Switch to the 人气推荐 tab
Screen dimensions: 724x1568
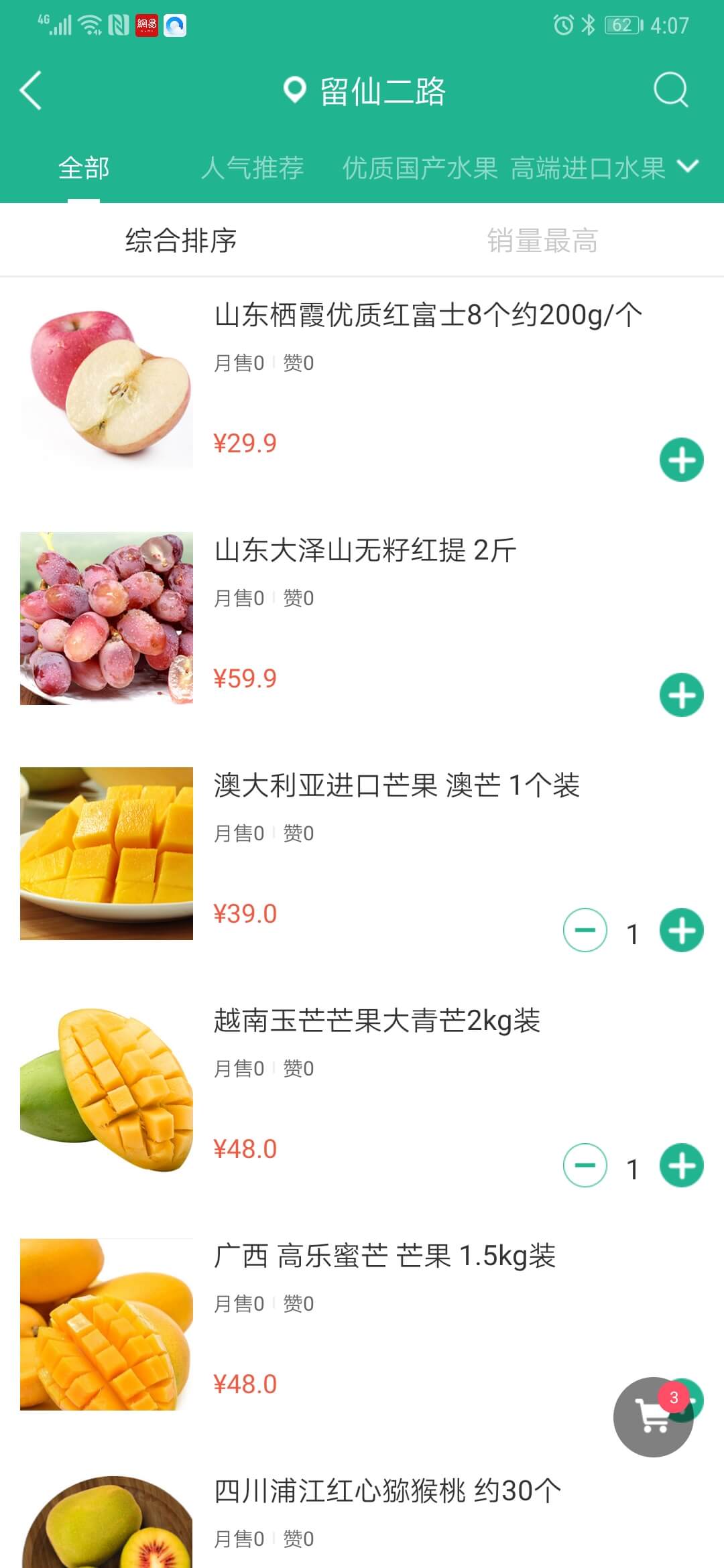click(x=252, y=168)
